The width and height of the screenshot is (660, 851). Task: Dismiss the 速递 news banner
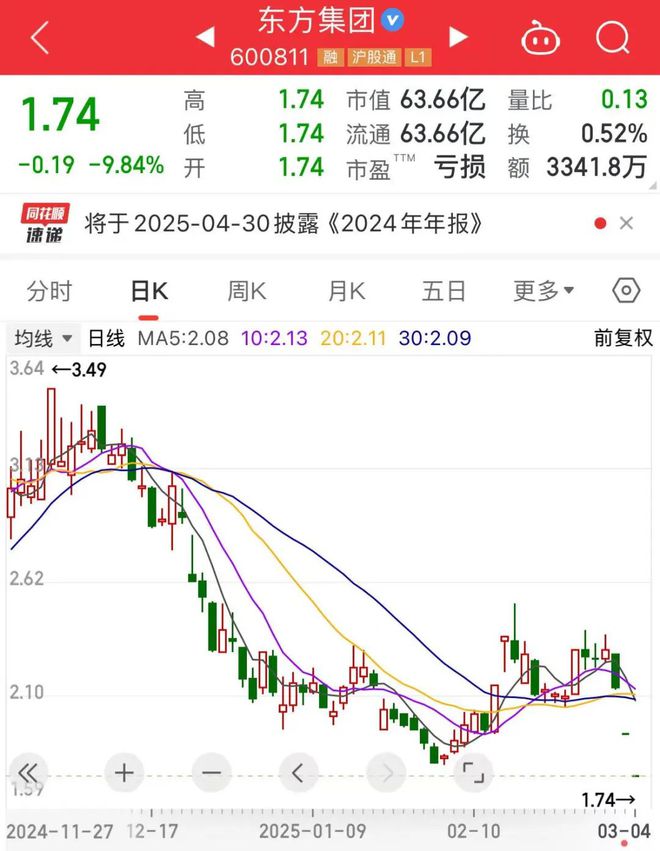[627, 223]
